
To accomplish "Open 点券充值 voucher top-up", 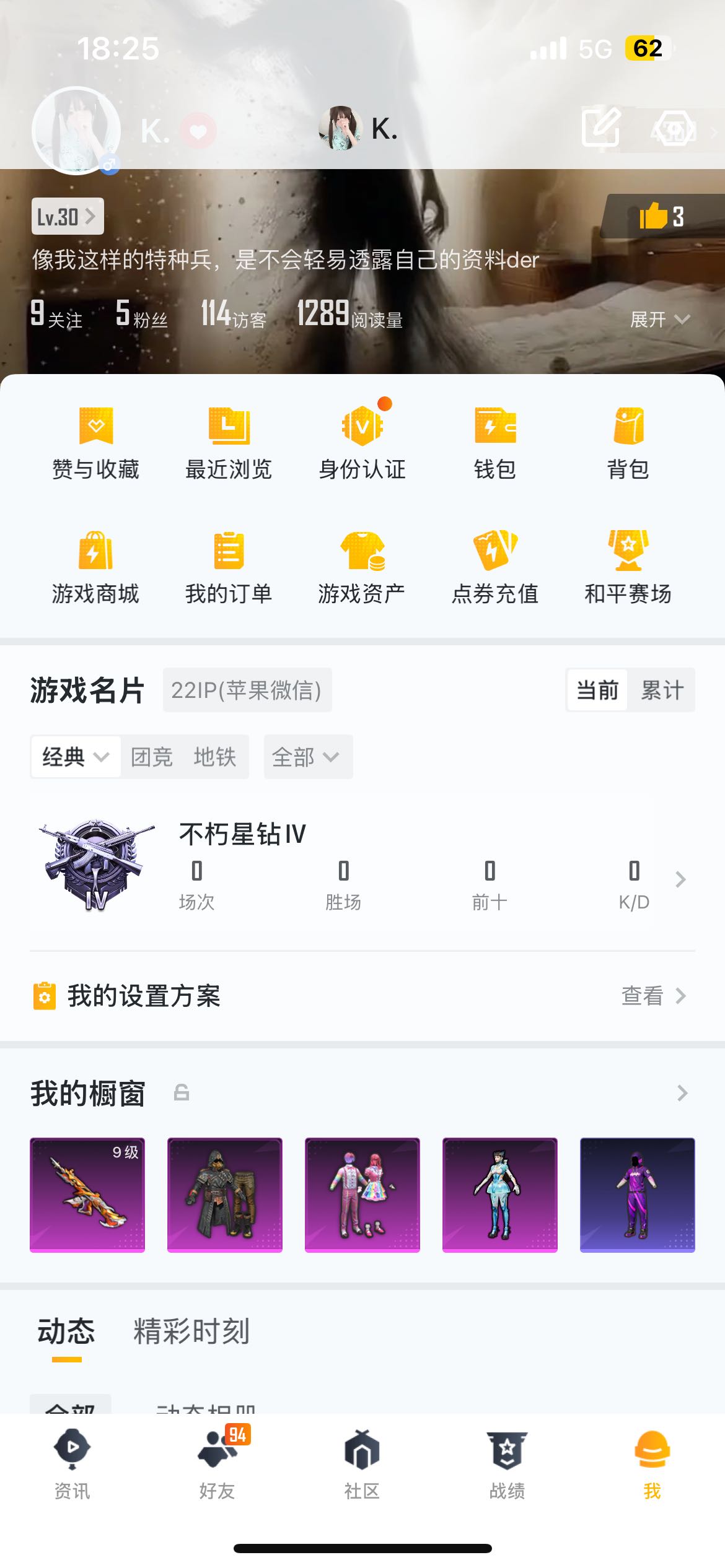I will click(495, 567).
